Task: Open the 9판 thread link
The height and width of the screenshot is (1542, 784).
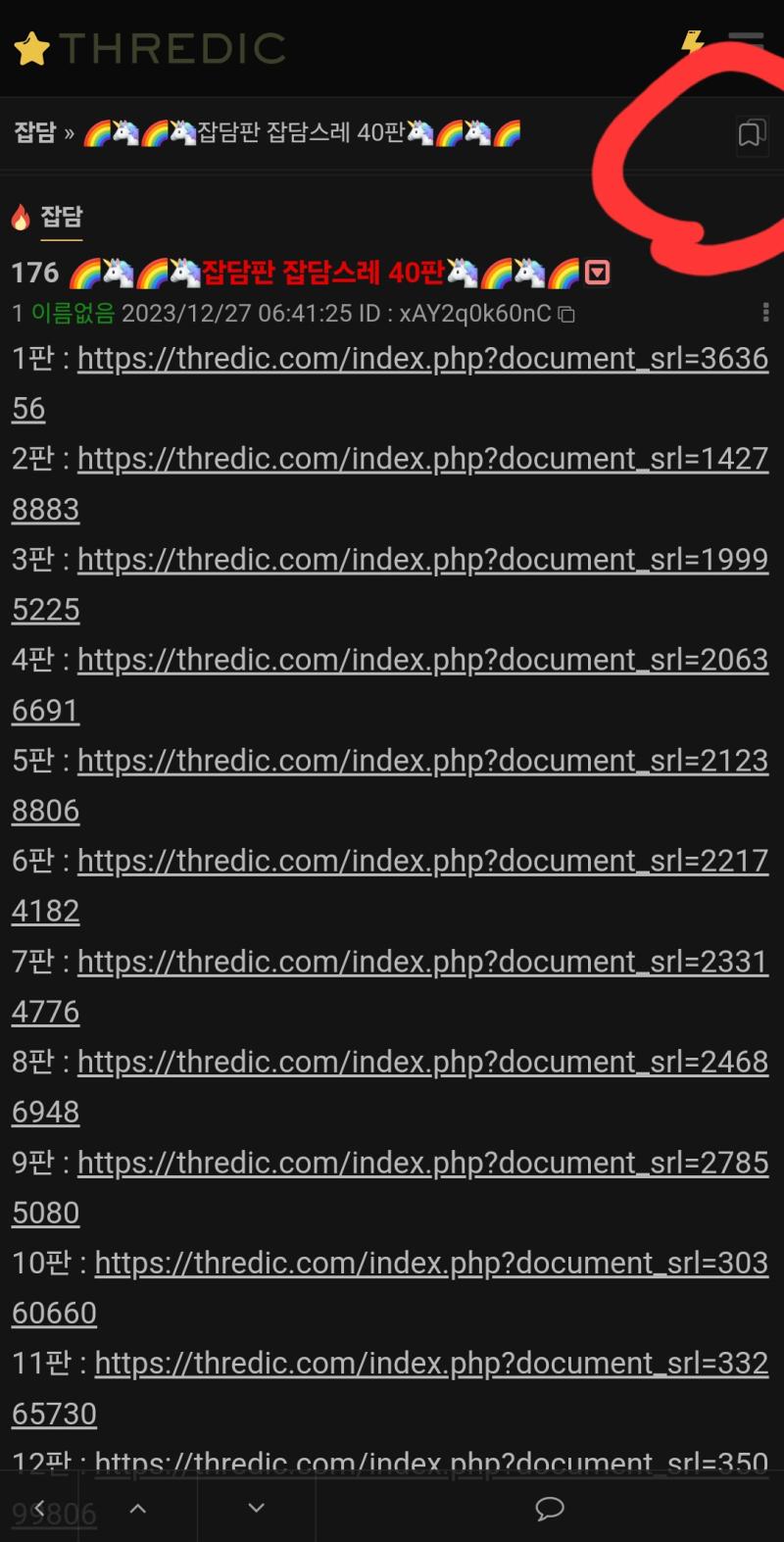Action: coord(390,1187)
